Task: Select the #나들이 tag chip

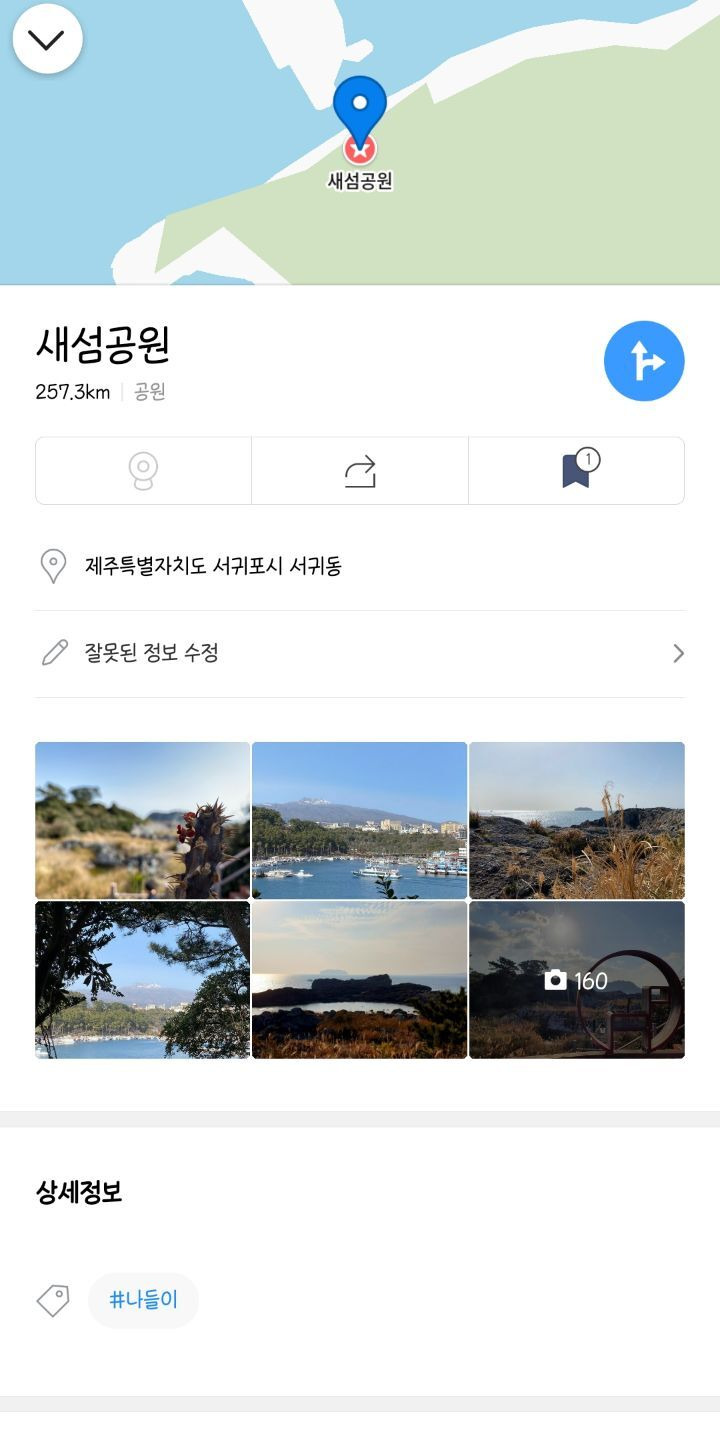Action: pyautogui.click(x=143, y=1300)
